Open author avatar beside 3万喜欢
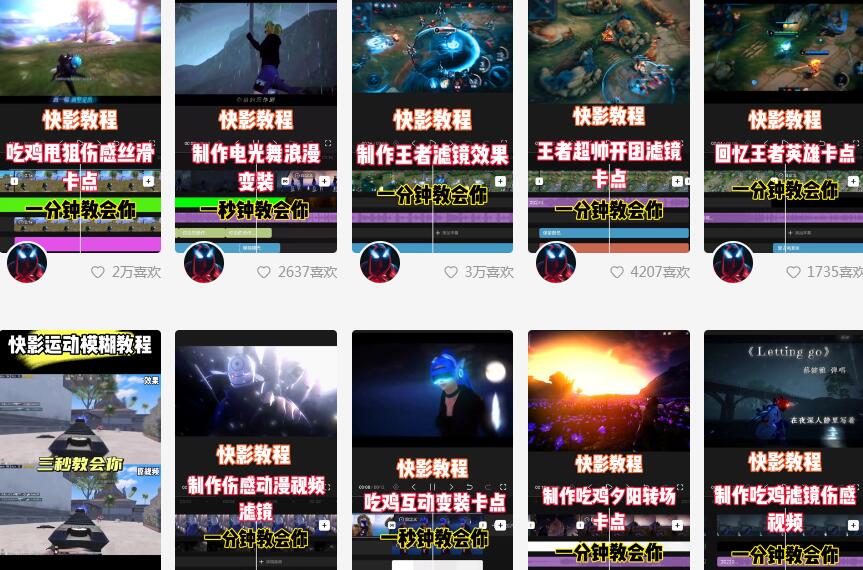The image size is (863, 570). pos(380,263)
